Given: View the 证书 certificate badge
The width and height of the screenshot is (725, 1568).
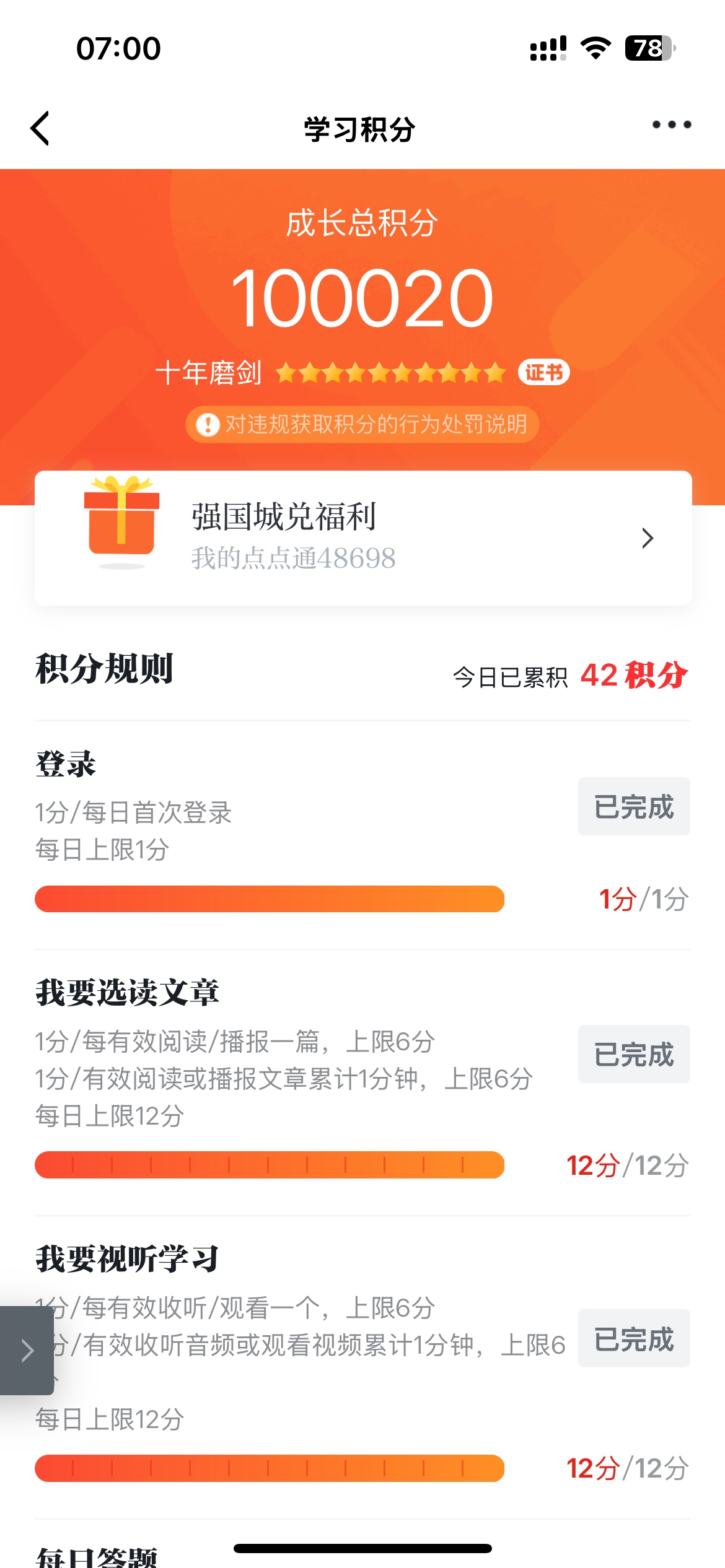Looking at the screenshot, I should tap(543, 372).
